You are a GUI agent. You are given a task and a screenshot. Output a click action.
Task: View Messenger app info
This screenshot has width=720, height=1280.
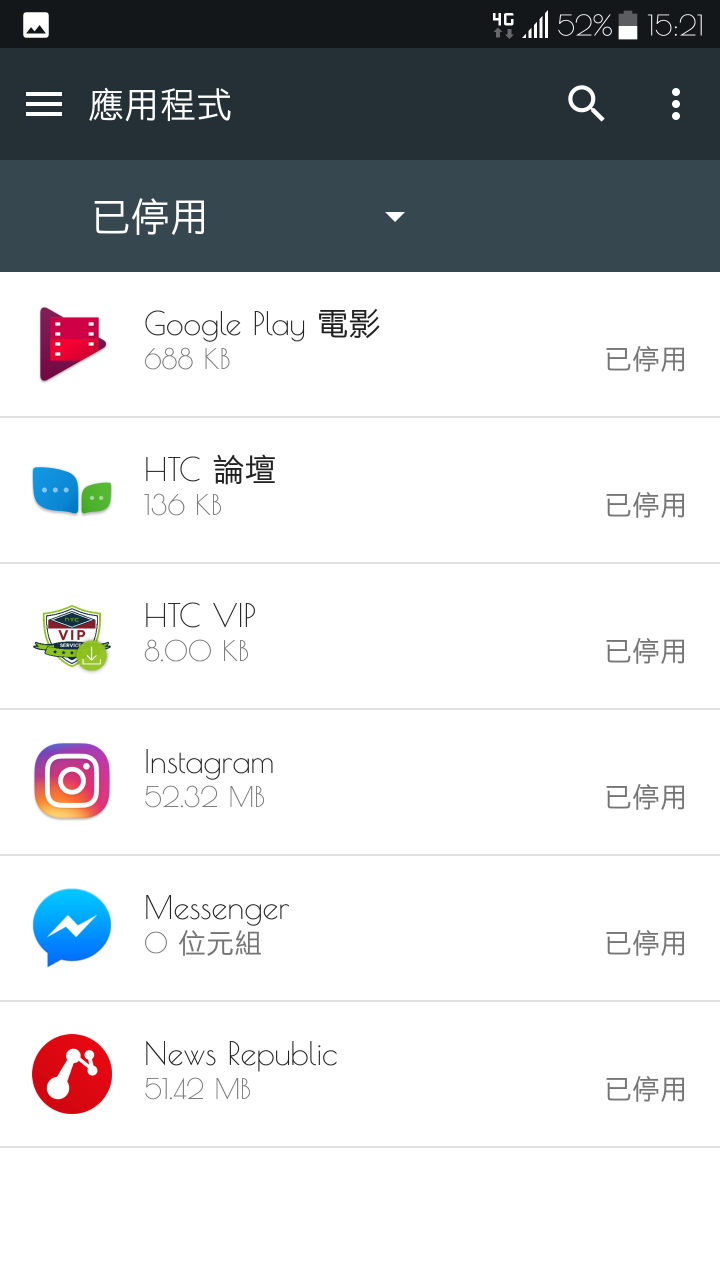click(360, 929)
